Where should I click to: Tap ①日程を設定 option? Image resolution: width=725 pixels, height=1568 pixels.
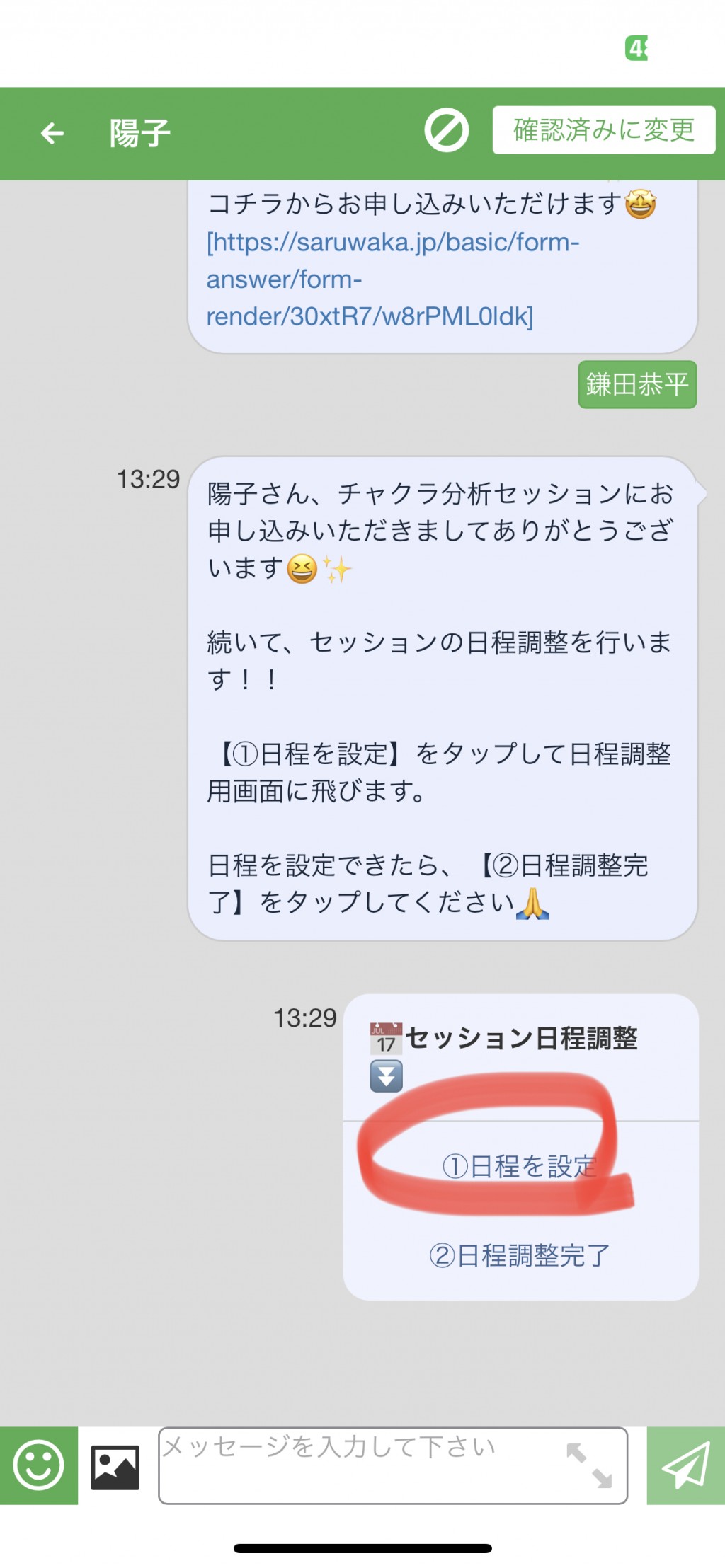[x=520, y=1166]
